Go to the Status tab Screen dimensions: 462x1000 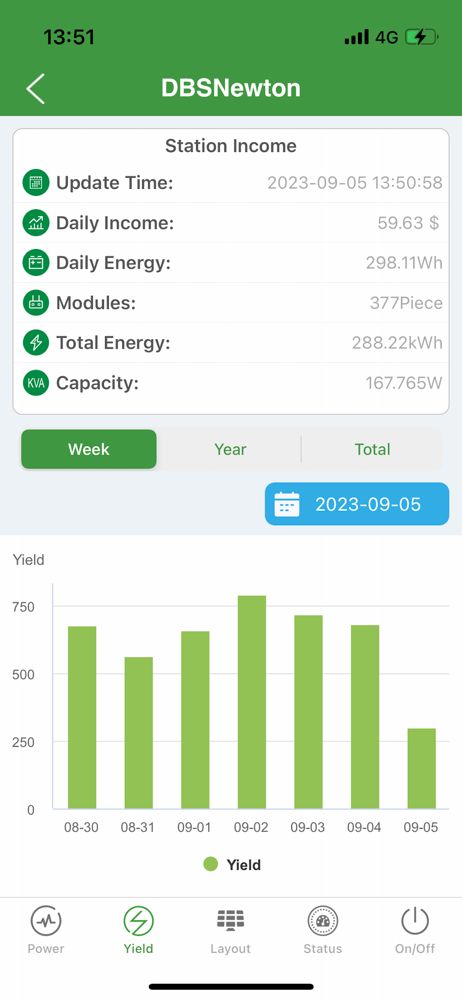[323, 930]
